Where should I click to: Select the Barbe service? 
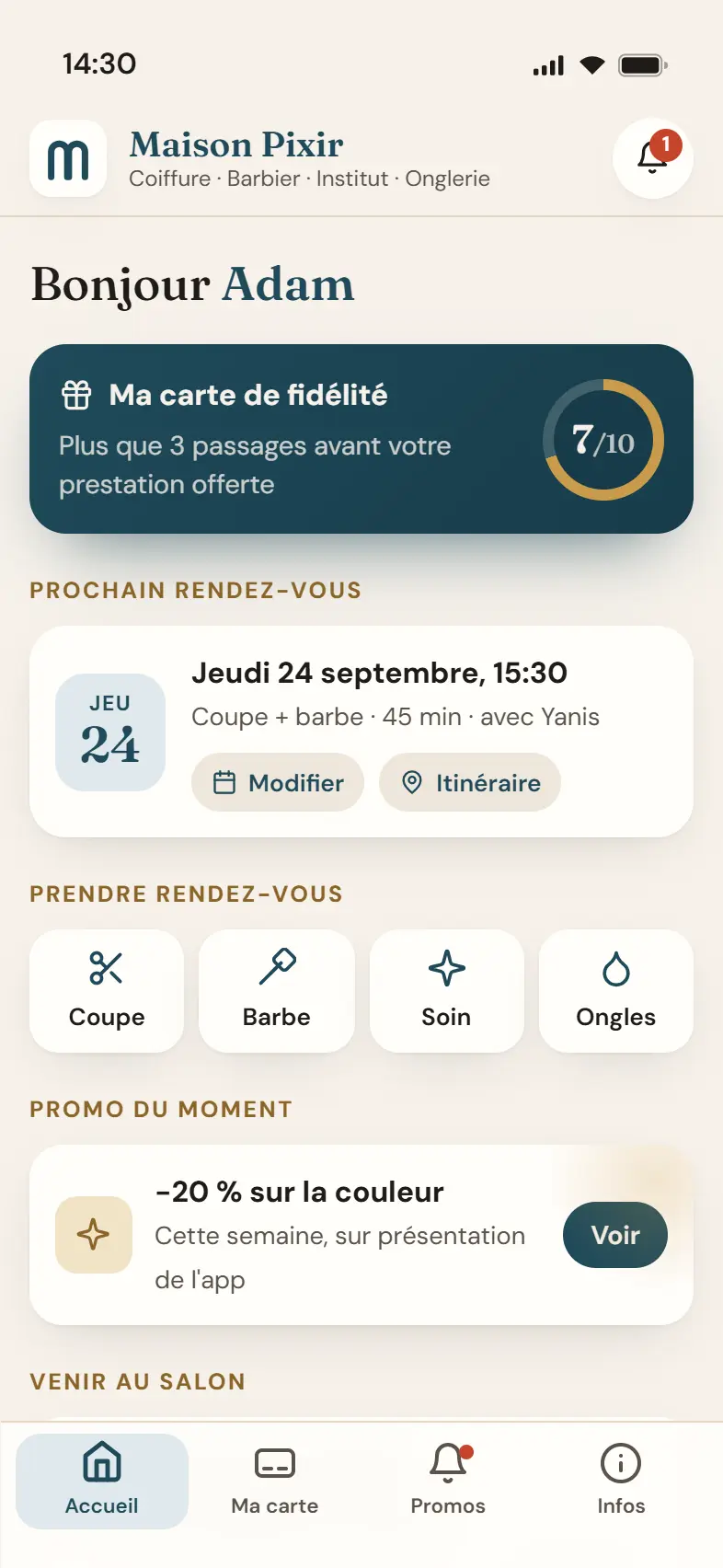click(277, 991)
